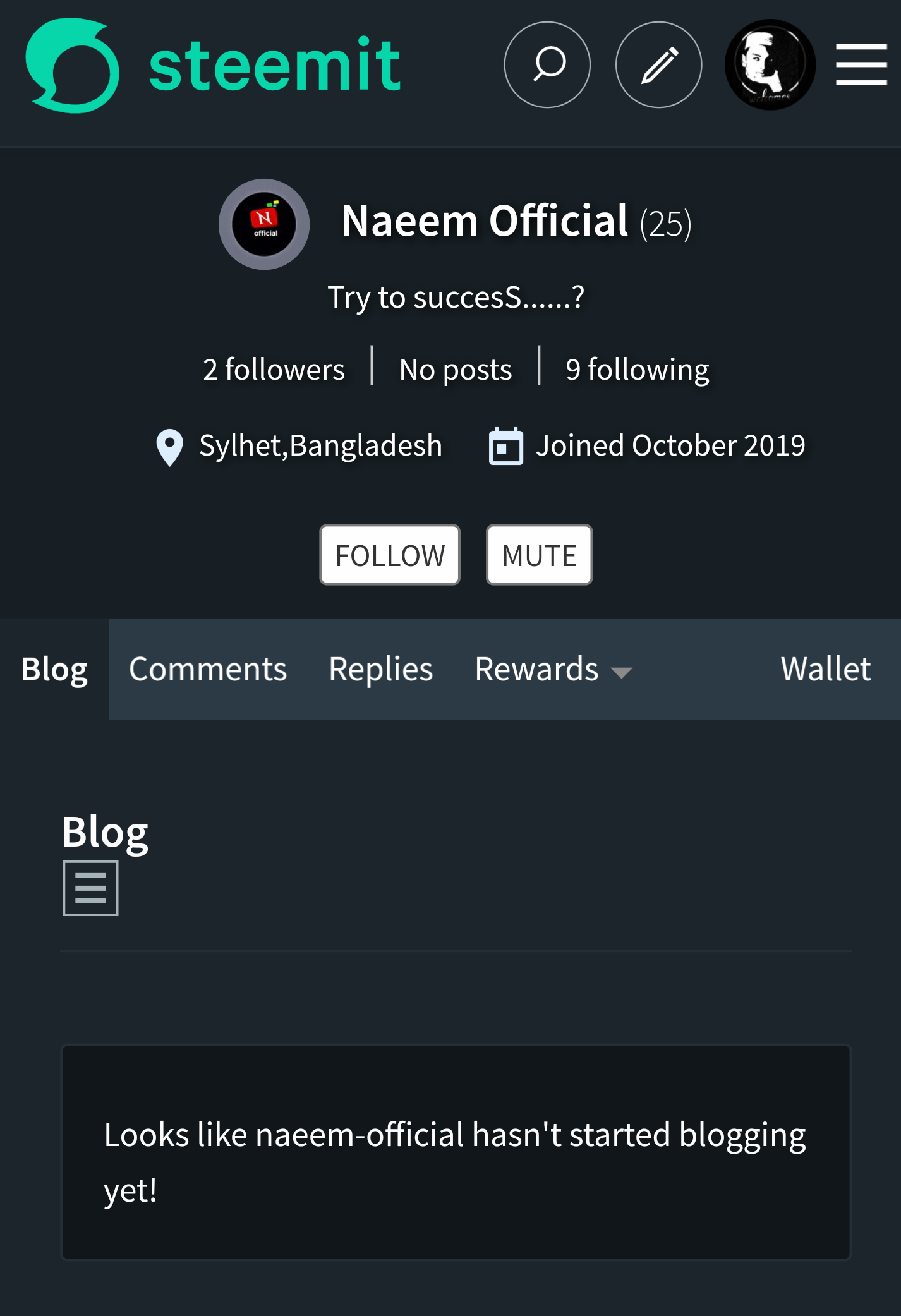Click the pencil compose post icon
The width and height of the screenshot is (901, 1316).
[657, 64]
